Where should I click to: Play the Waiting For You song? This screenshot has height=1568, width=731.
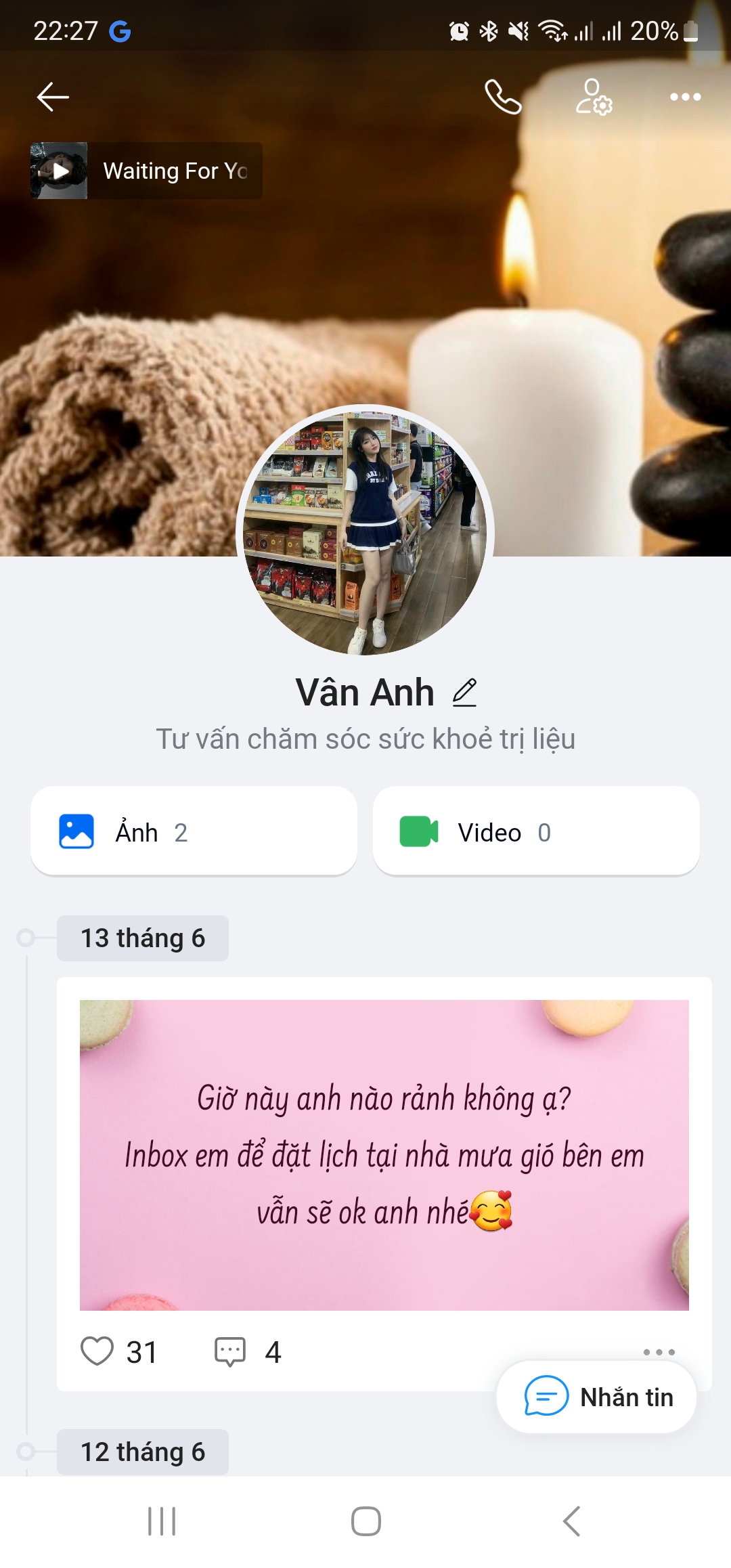tap(60, 171)
